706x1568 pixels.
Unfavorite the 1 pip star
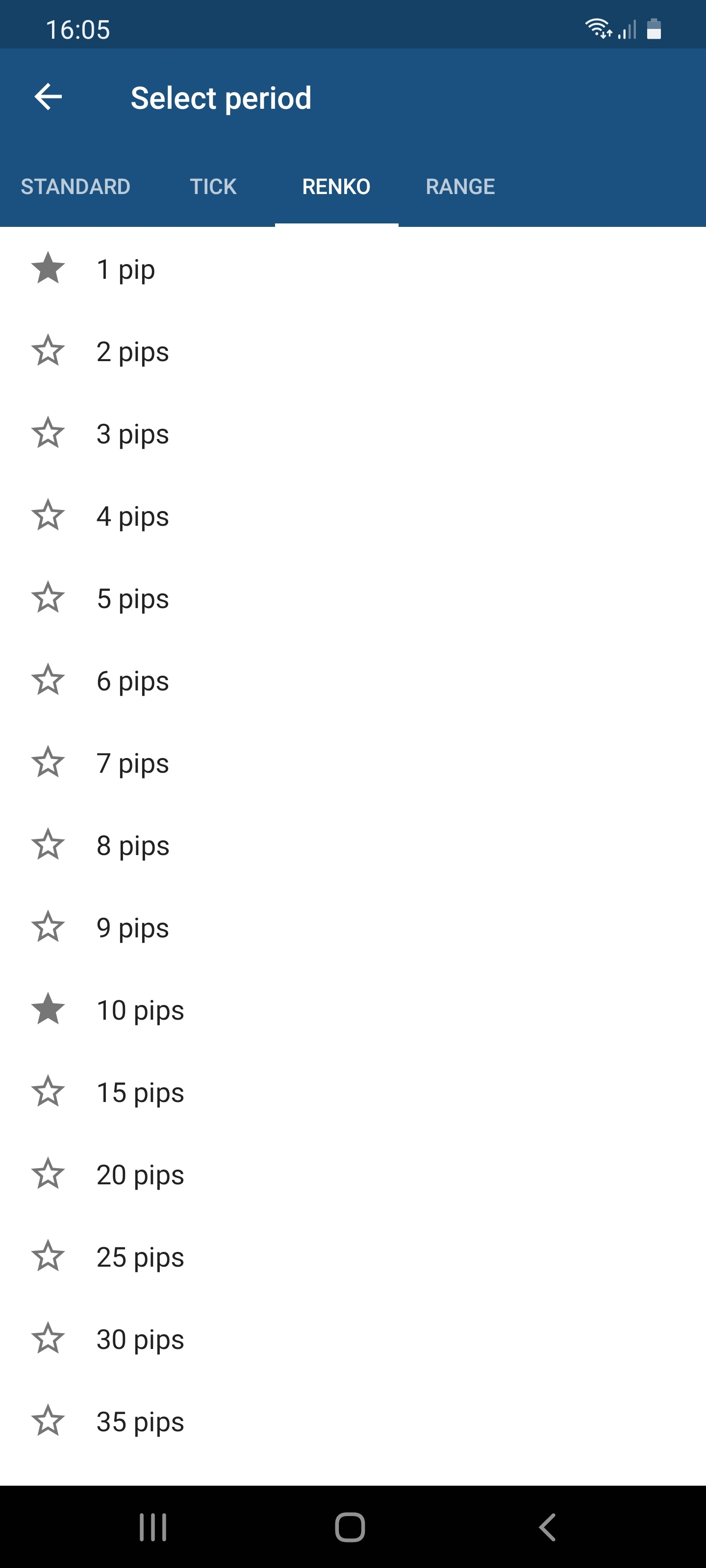(48, 269)
